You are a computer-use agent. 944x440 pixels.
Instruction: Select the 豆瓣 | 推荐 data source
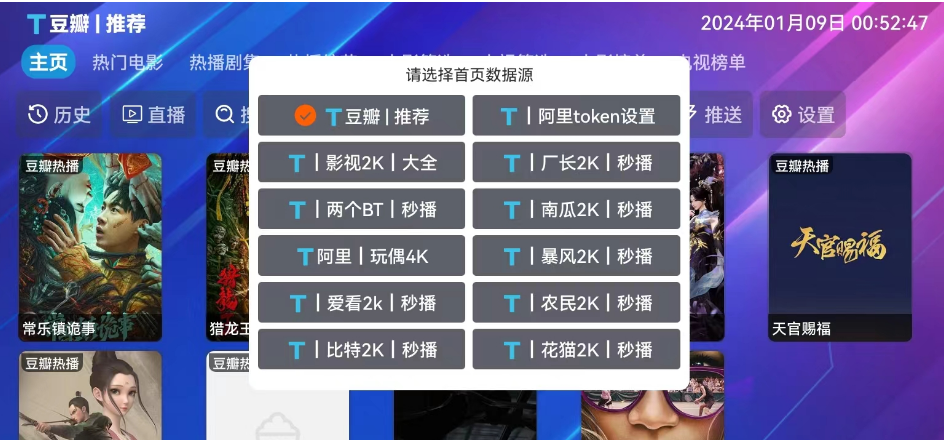[361, 116]
